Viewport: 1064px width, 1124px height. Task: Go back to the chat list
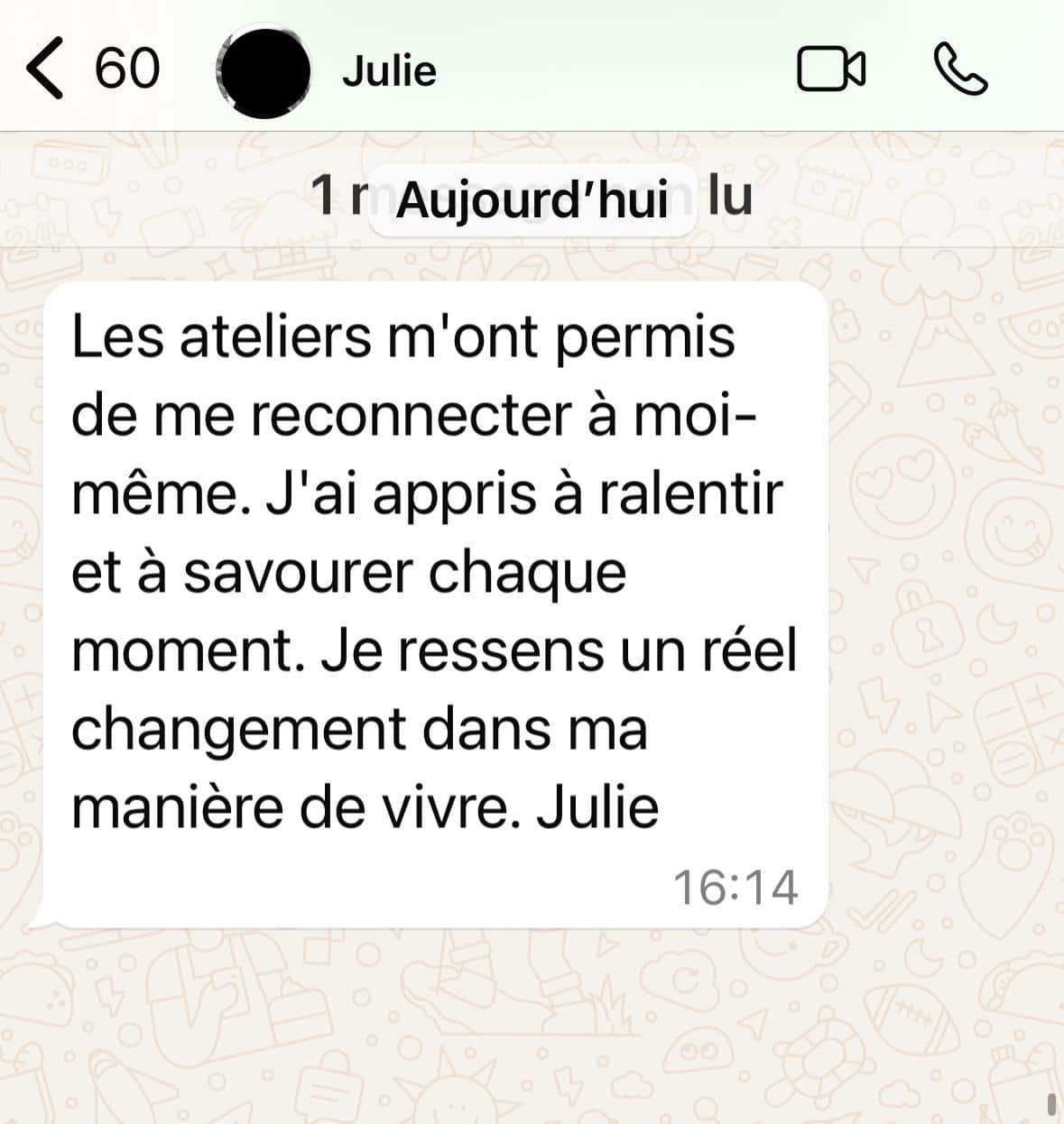tap(47, 69)
